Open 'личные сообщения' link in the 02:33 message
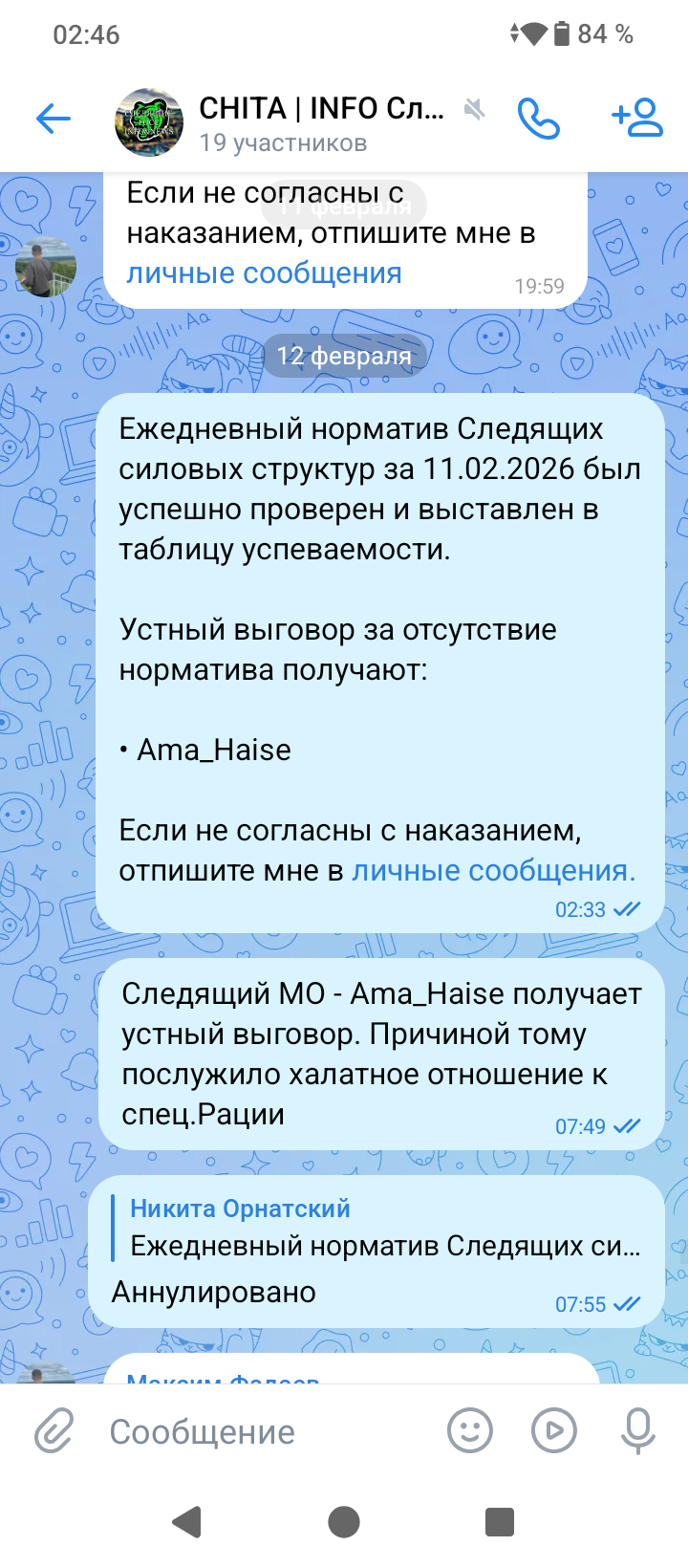The height and width of the screenshot is (1568, 688). click(493, 871)
